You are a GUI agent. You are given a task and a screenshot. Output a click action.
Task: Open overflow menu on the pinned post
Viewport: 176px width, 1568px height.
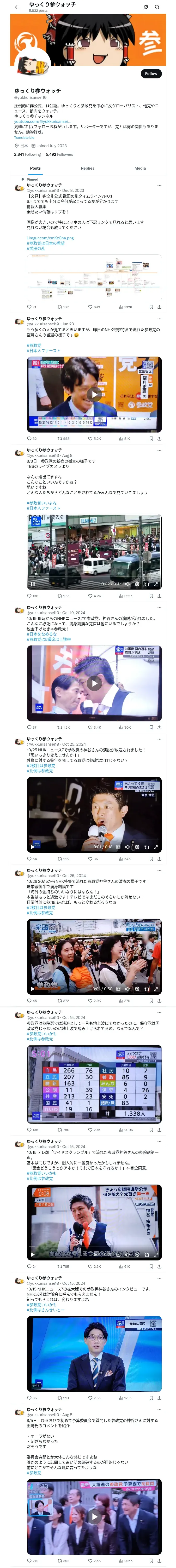coord(160,185)
